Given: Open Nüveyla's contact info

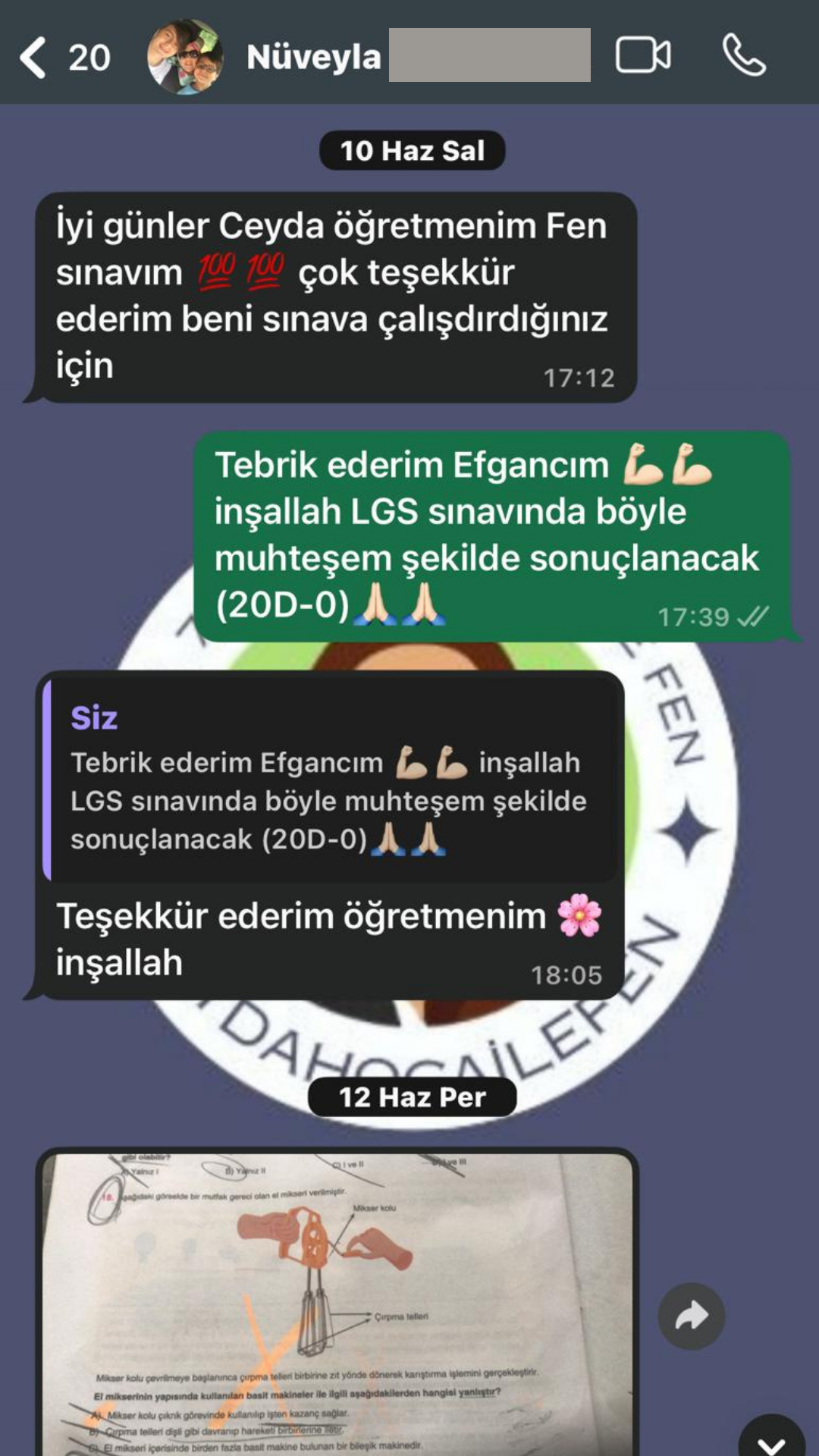Looking at the screenshot, I should click(313, 57).
